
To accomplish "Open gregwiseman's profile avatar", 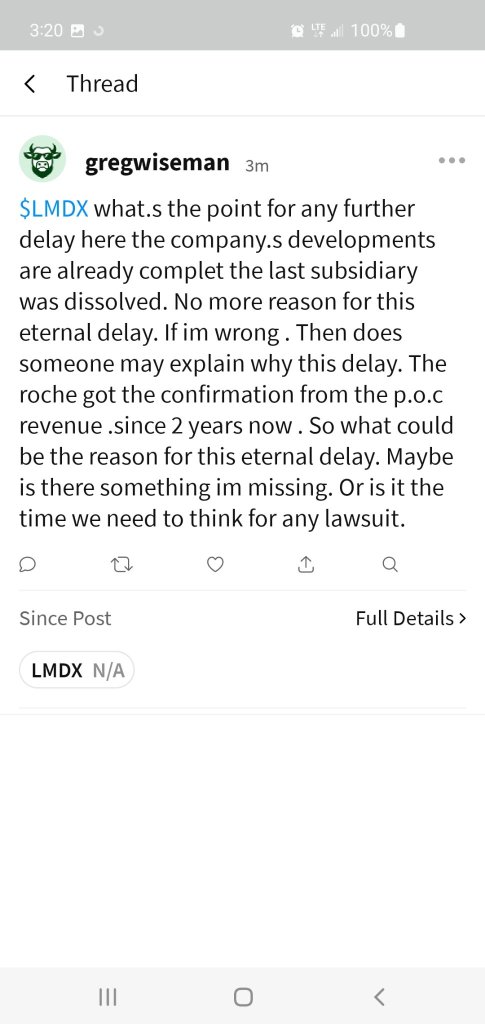I will (42, 159).
